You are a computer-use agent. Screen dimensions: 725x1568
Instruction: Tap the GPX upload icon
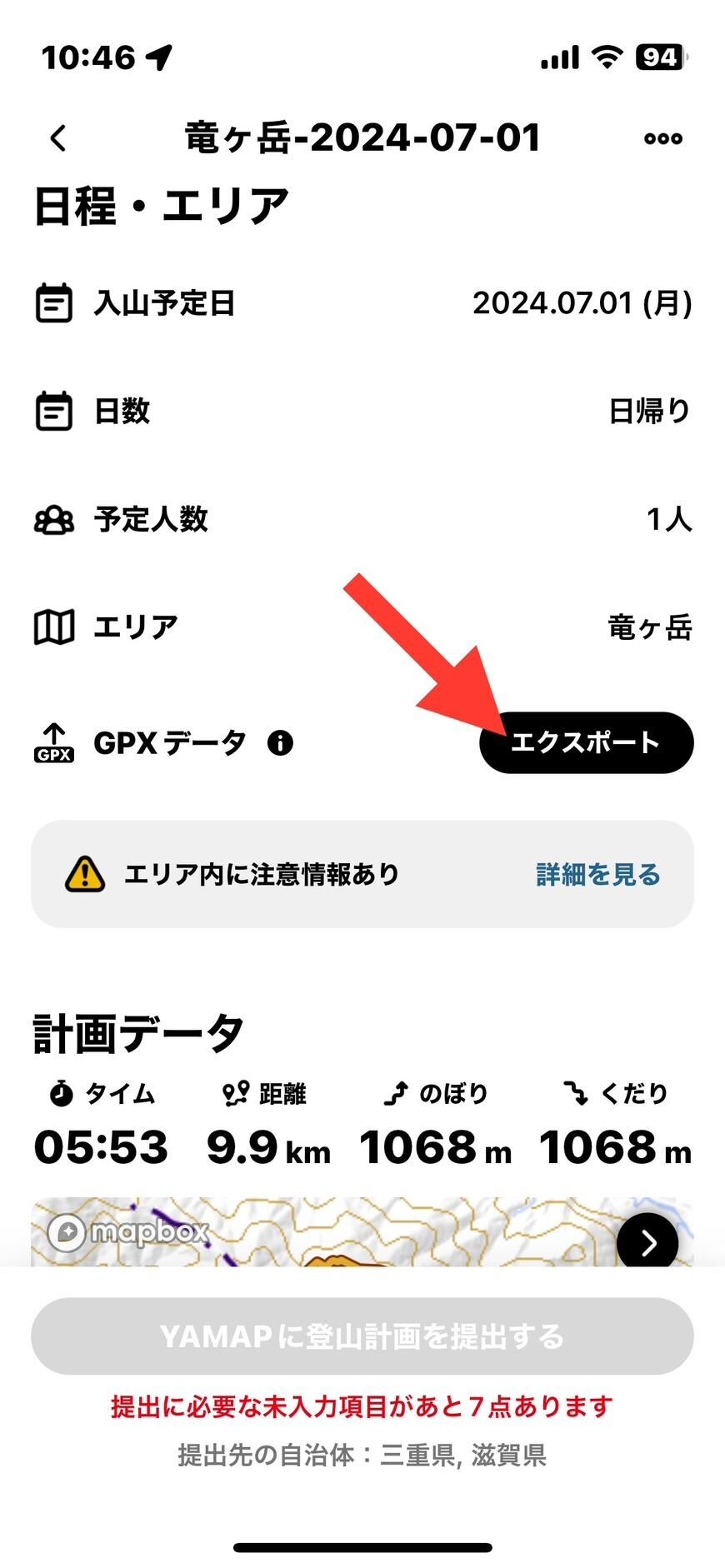click(x=53, y=742)
